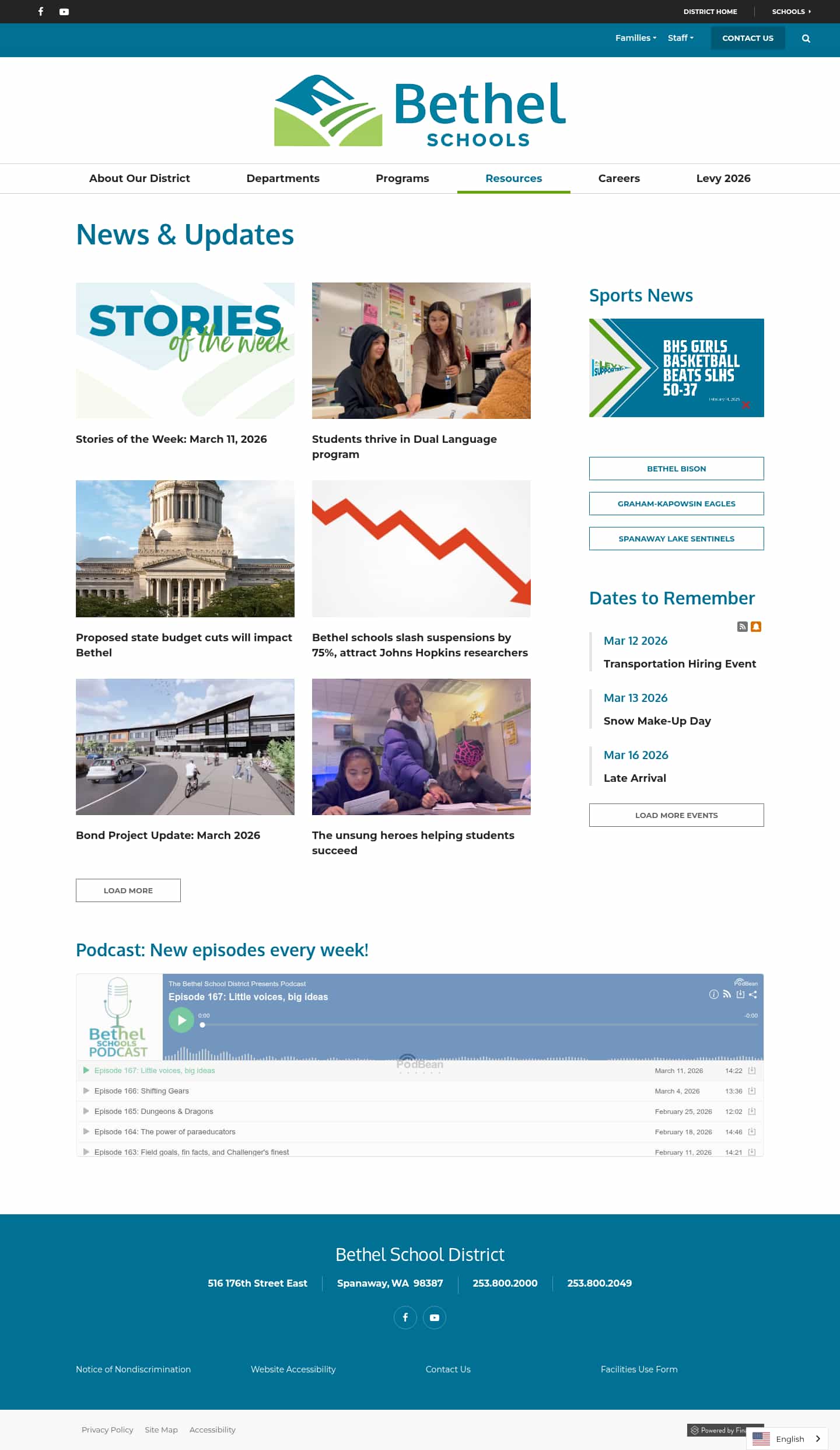This screenshot has height=1450, width=840.
Task: Expand the Families dropdown
Action: coord(635,38)
